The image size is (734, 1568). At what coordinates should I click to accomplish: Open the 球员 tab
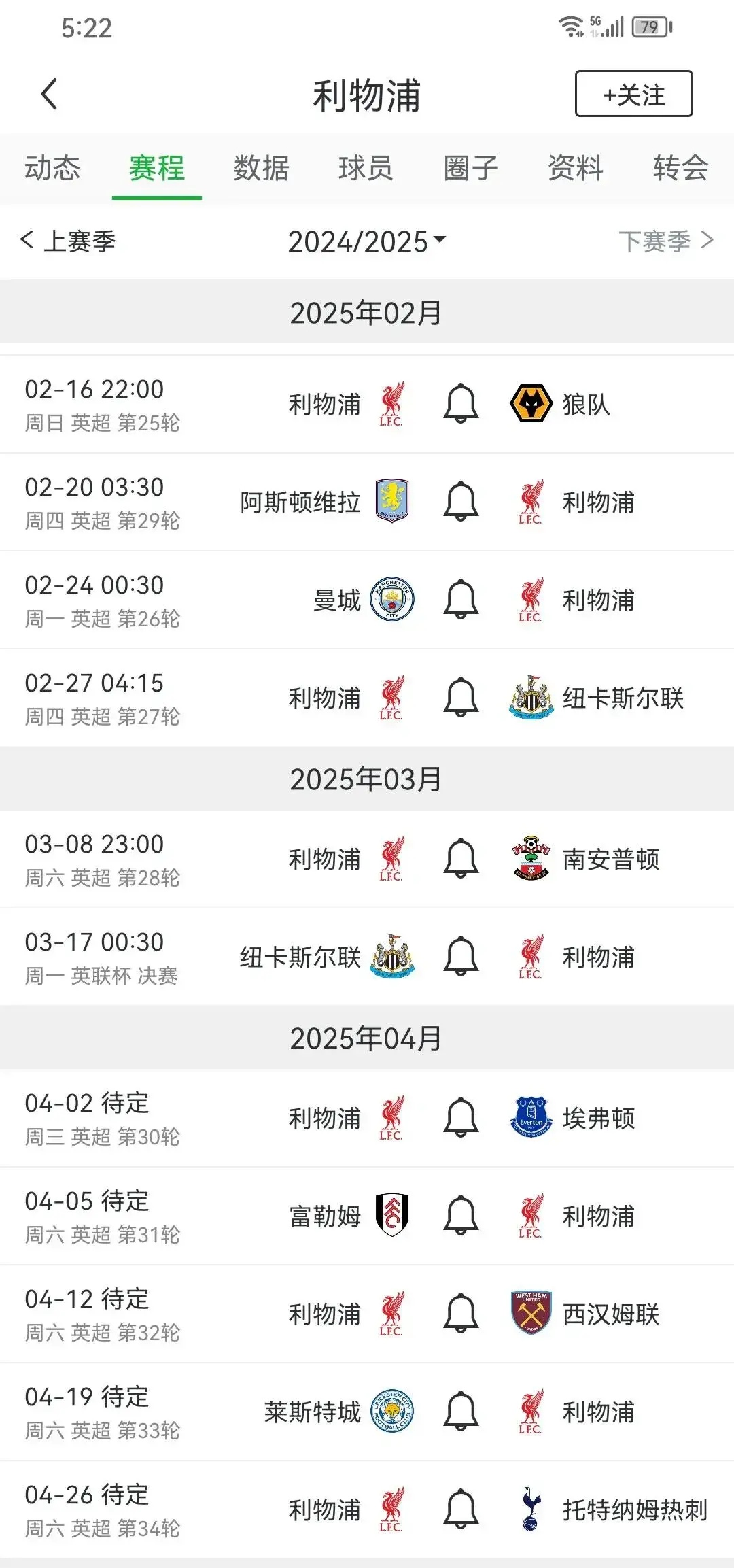tap(366, 168)
